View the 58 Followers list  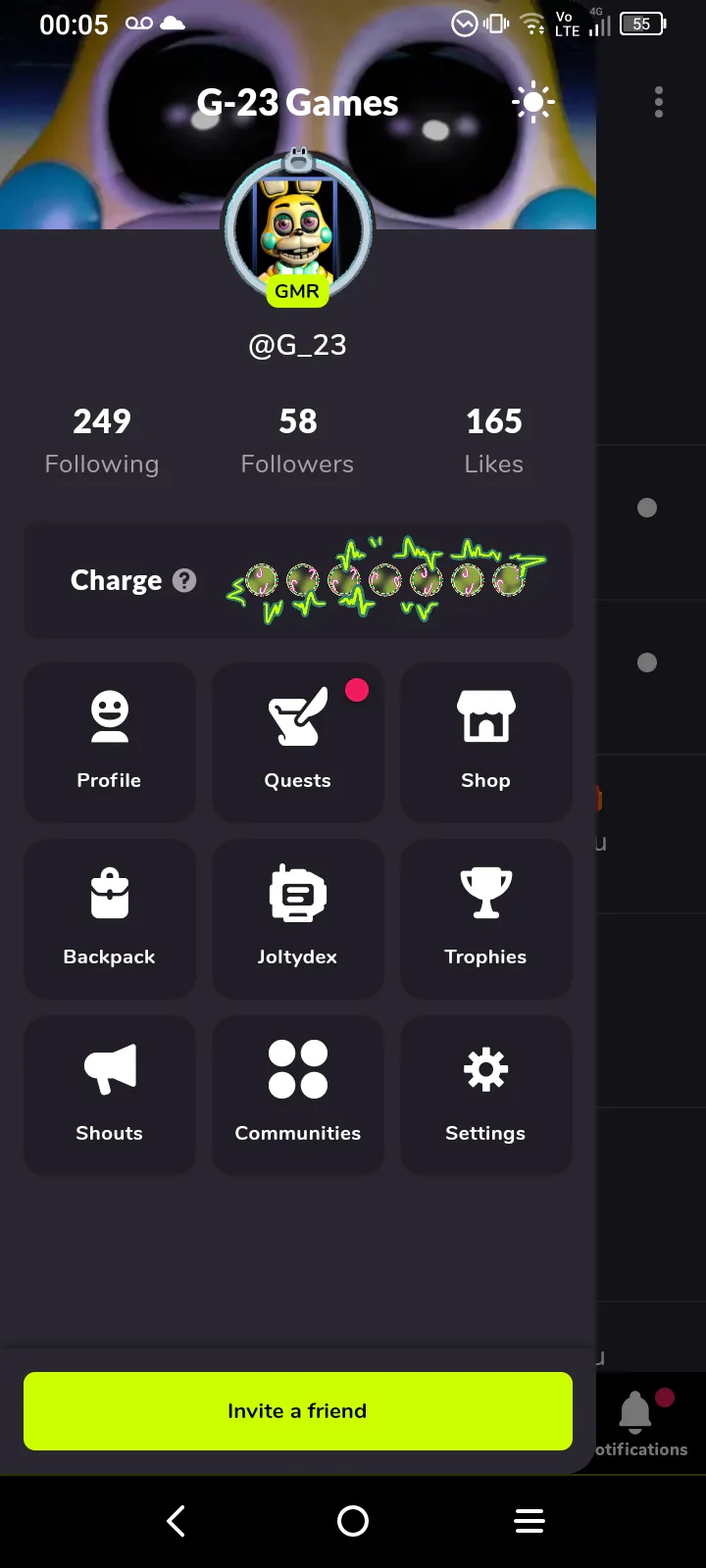pyautogui.click(x=298, y=441)
